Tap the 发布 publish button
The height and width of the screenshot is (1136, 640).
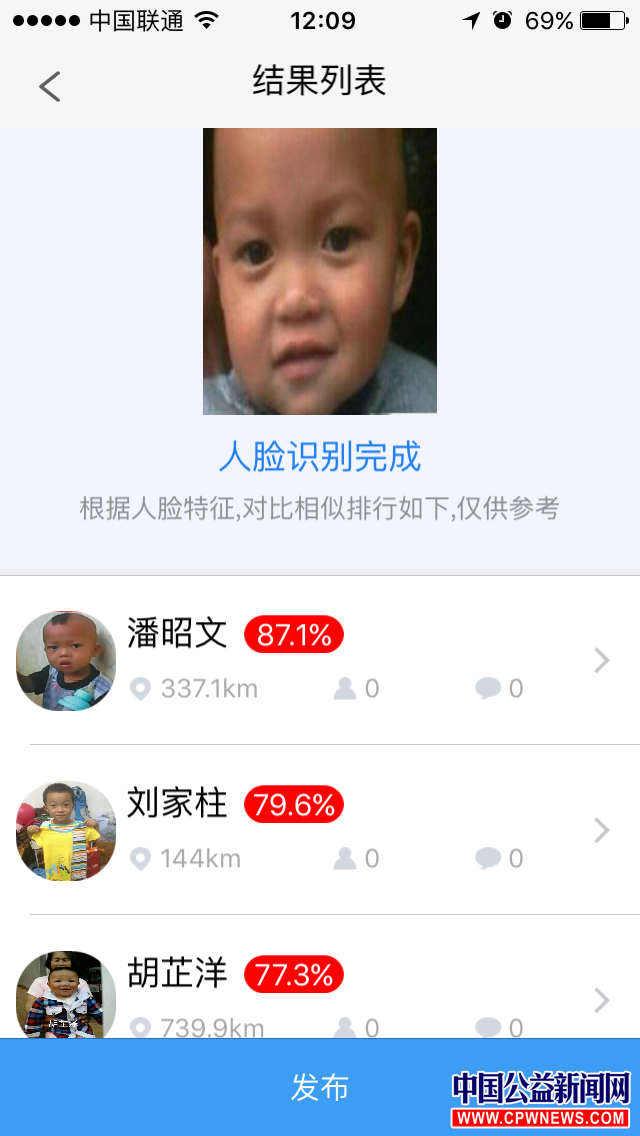[320, 1087]
